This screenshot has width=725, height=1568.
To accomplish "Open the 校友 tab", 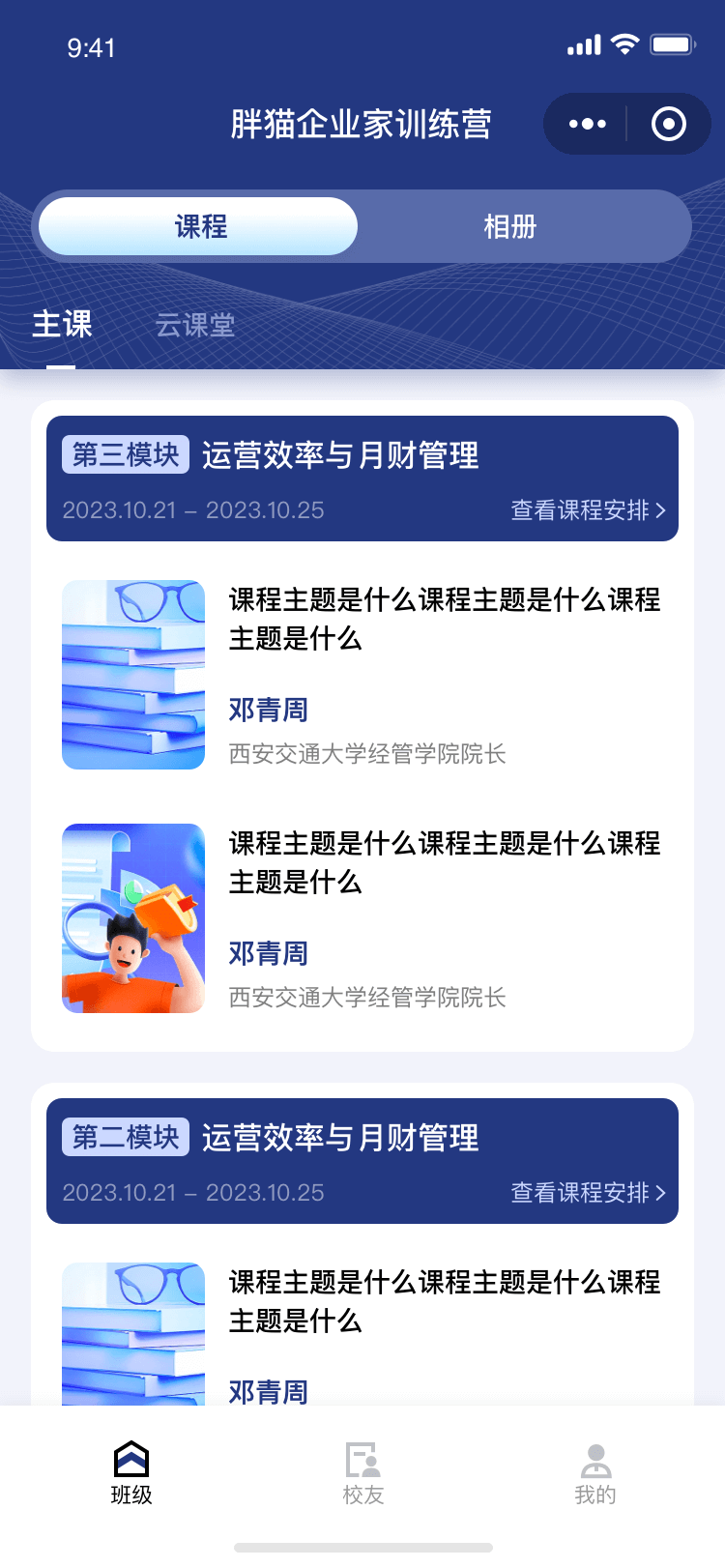I will point(363,1473).
